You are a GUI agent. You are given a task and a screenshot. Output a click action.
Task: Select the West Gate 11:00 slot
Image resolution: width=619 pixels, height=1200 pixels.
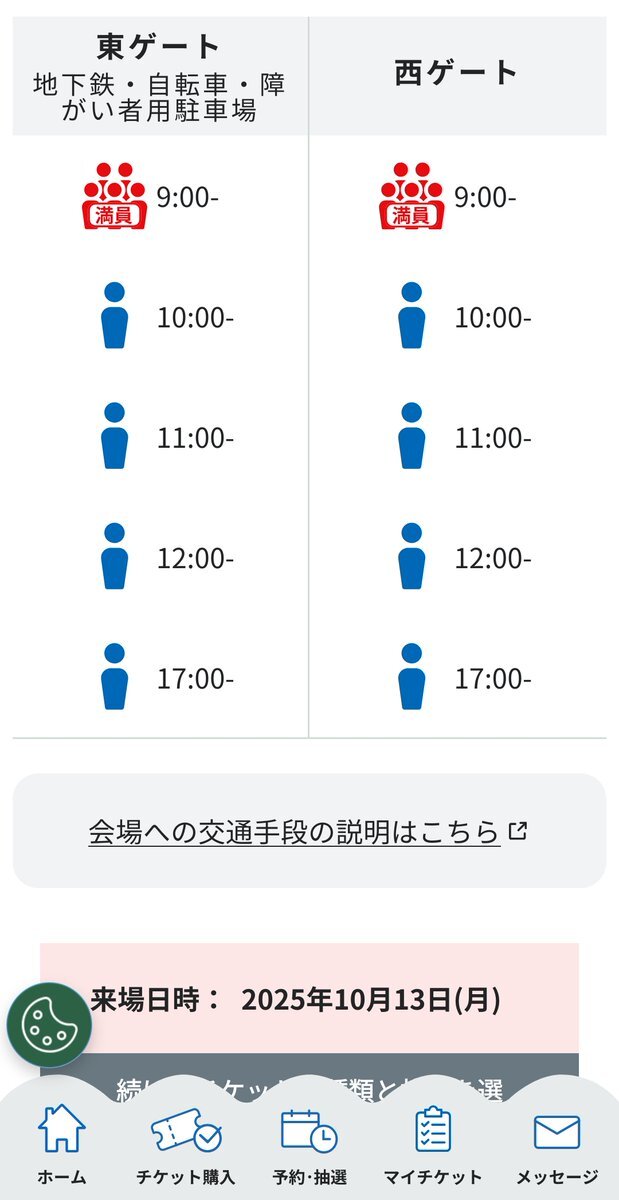[x=458, y=437]
